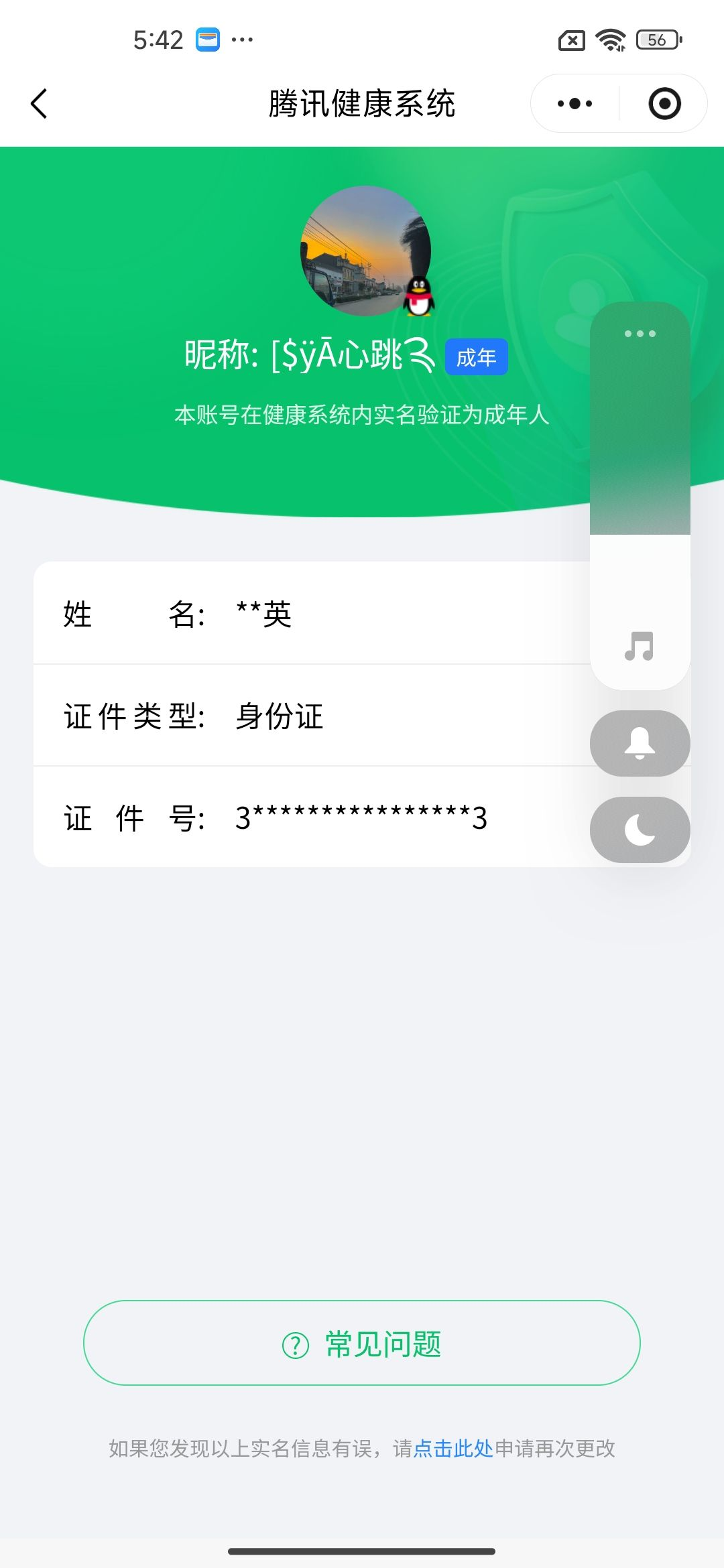Tap the battery indicator showing 56
This screenshot has width=724, height=1568.
point(654,40)
